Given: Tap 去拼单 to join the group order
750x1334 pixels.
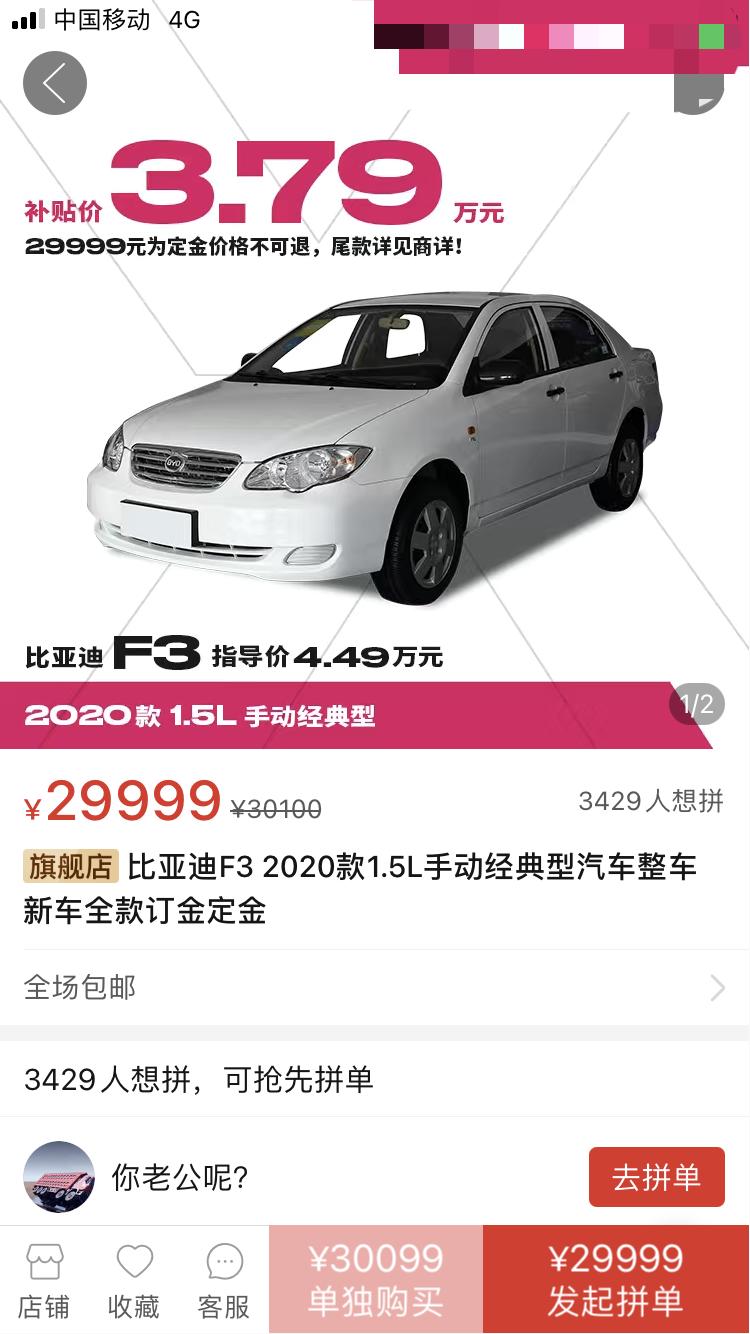Looking at the screenshot, I should [x=656, y=1177].
